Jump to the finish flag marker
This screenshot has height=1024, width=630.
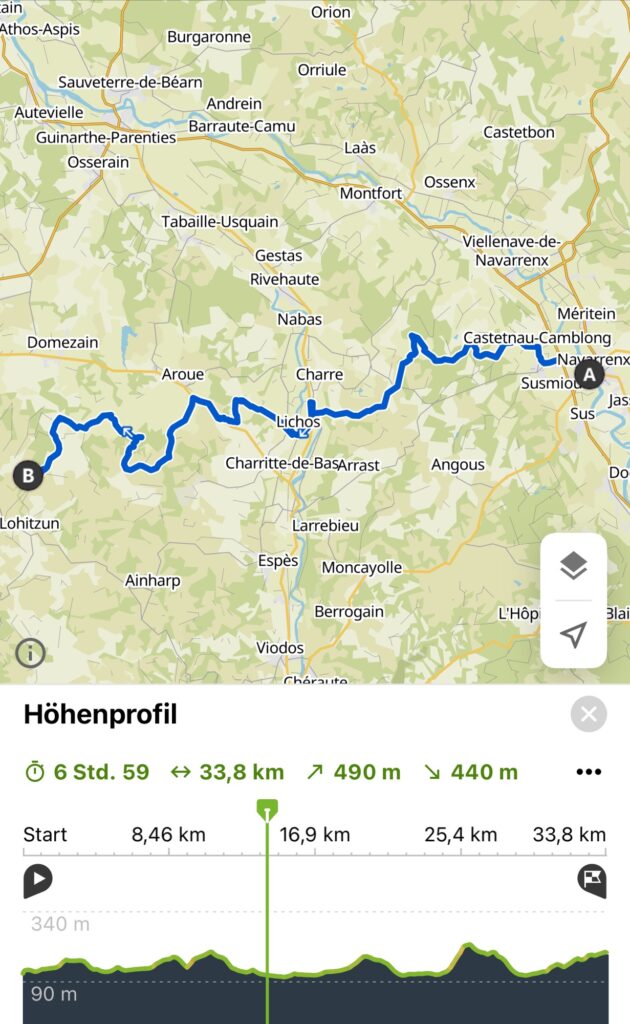(591, 880)
